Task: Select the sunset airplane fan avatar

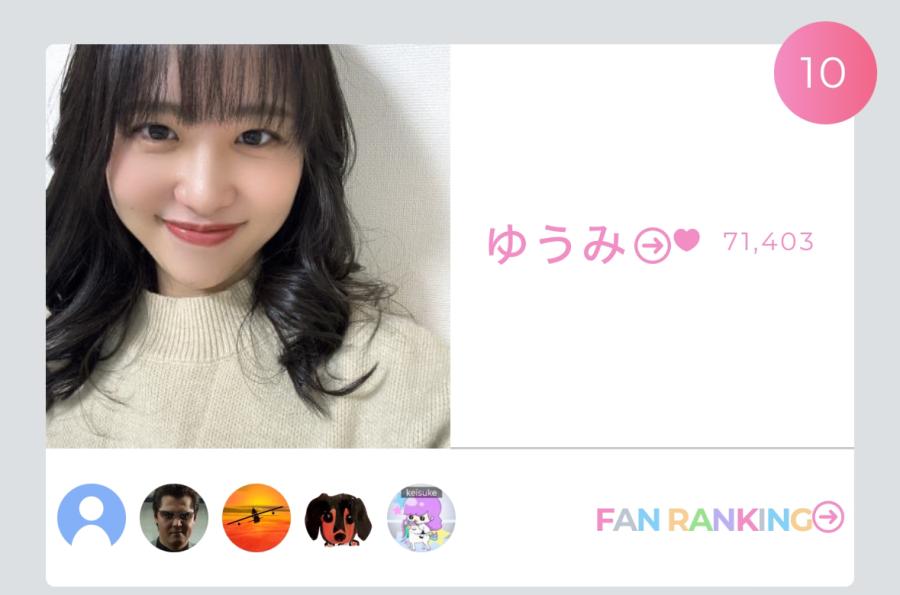Action: (256, 517)
